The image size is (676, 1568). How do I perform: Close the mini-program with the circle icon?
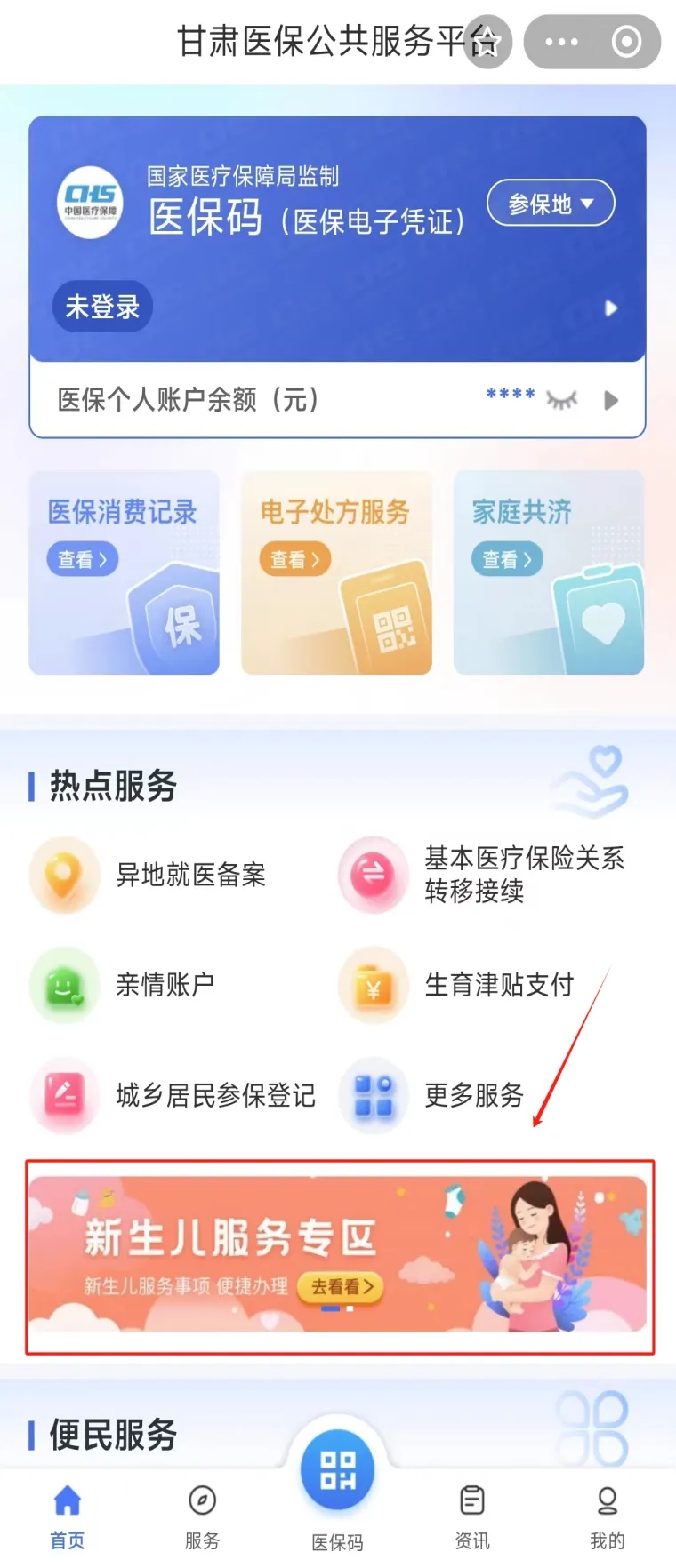click(x=626, y=42)
